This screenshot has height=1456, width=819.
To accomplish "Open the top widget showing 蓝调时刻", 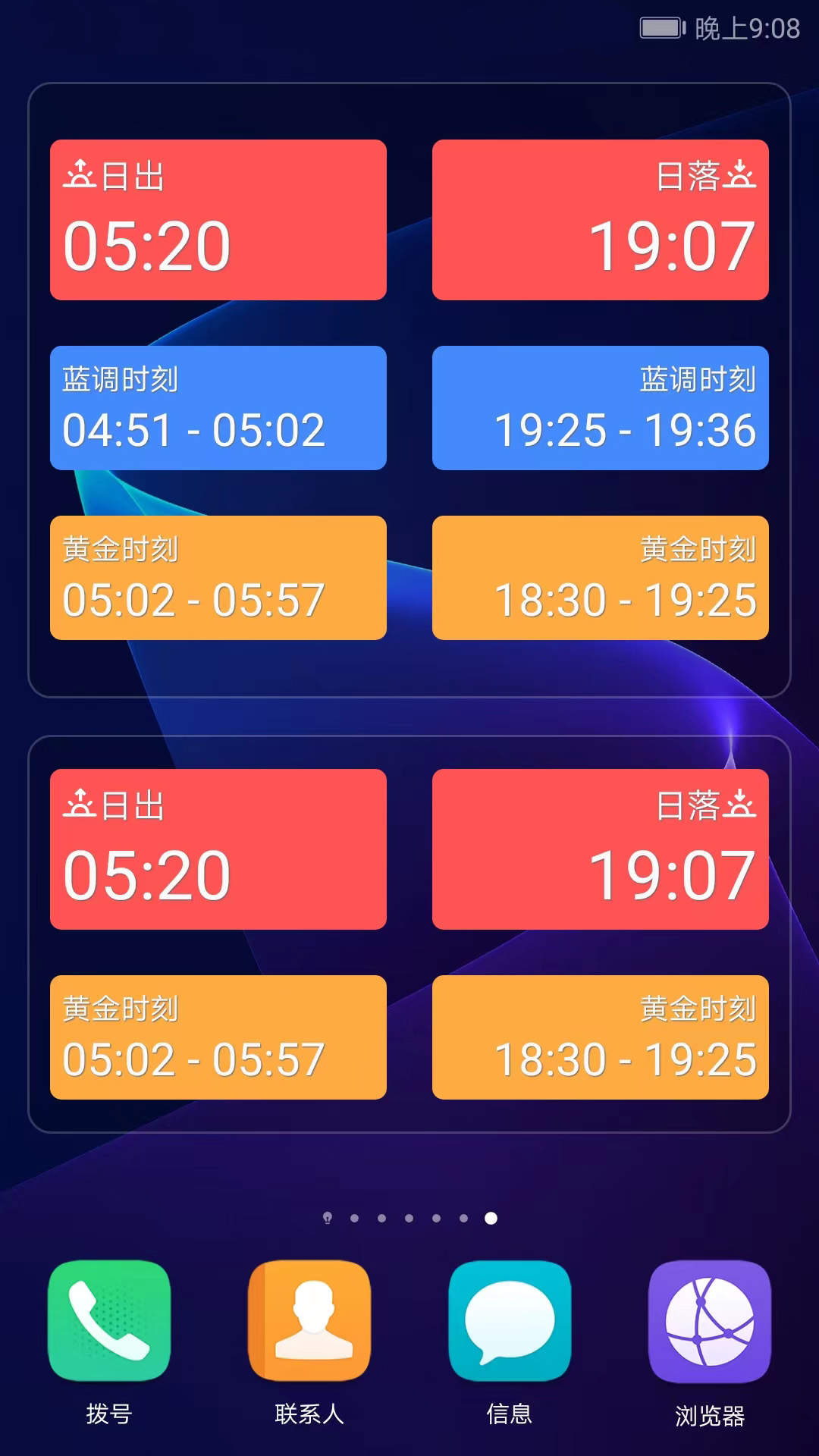I will (x=409, y=390).
